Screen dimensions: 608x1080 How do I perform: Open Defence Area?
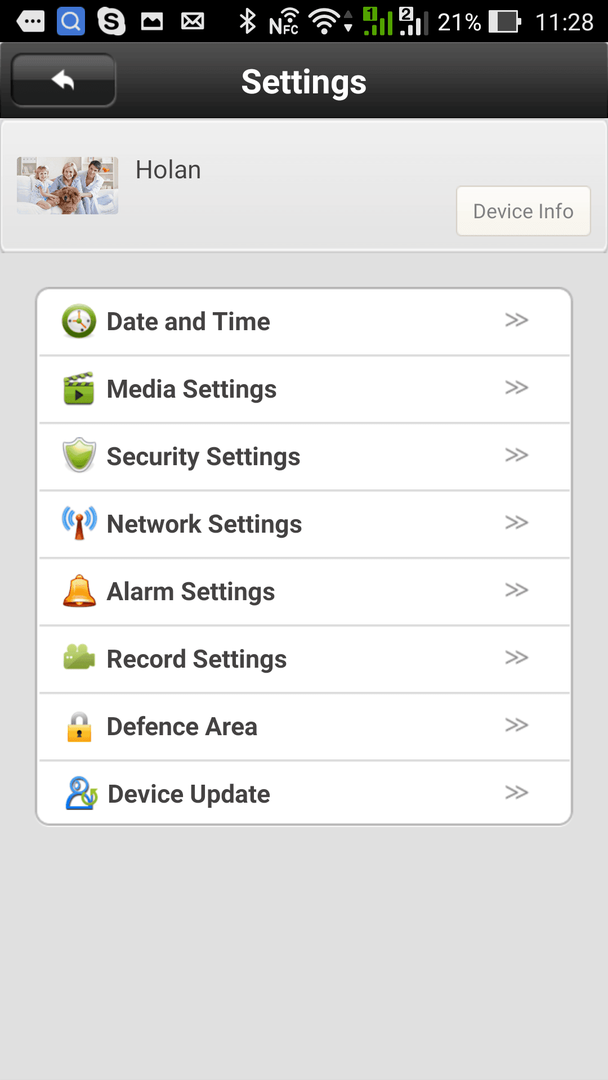point(304,727)
